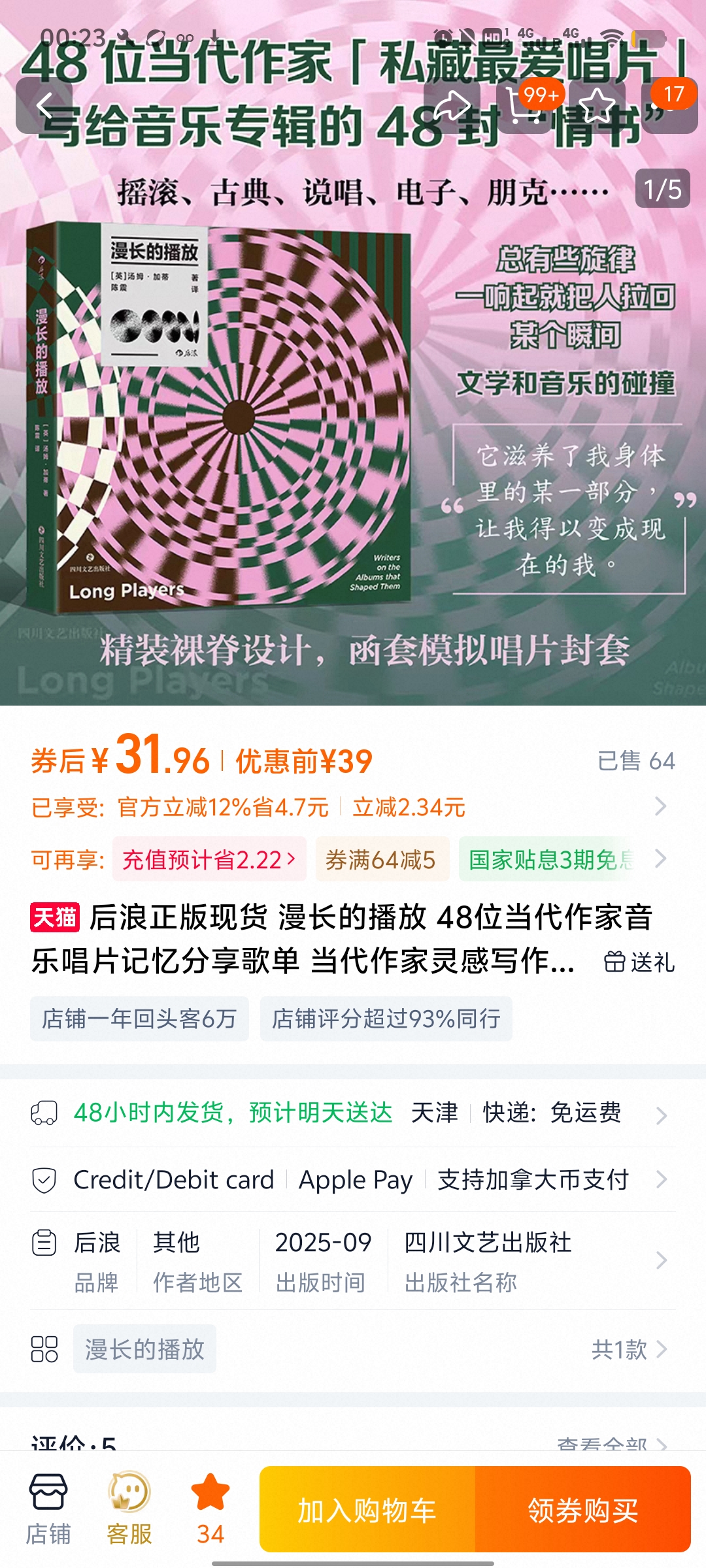
Task: Open the shopping cart with 99+ badge
Action: pyautogui.click(x=524, y=106)
